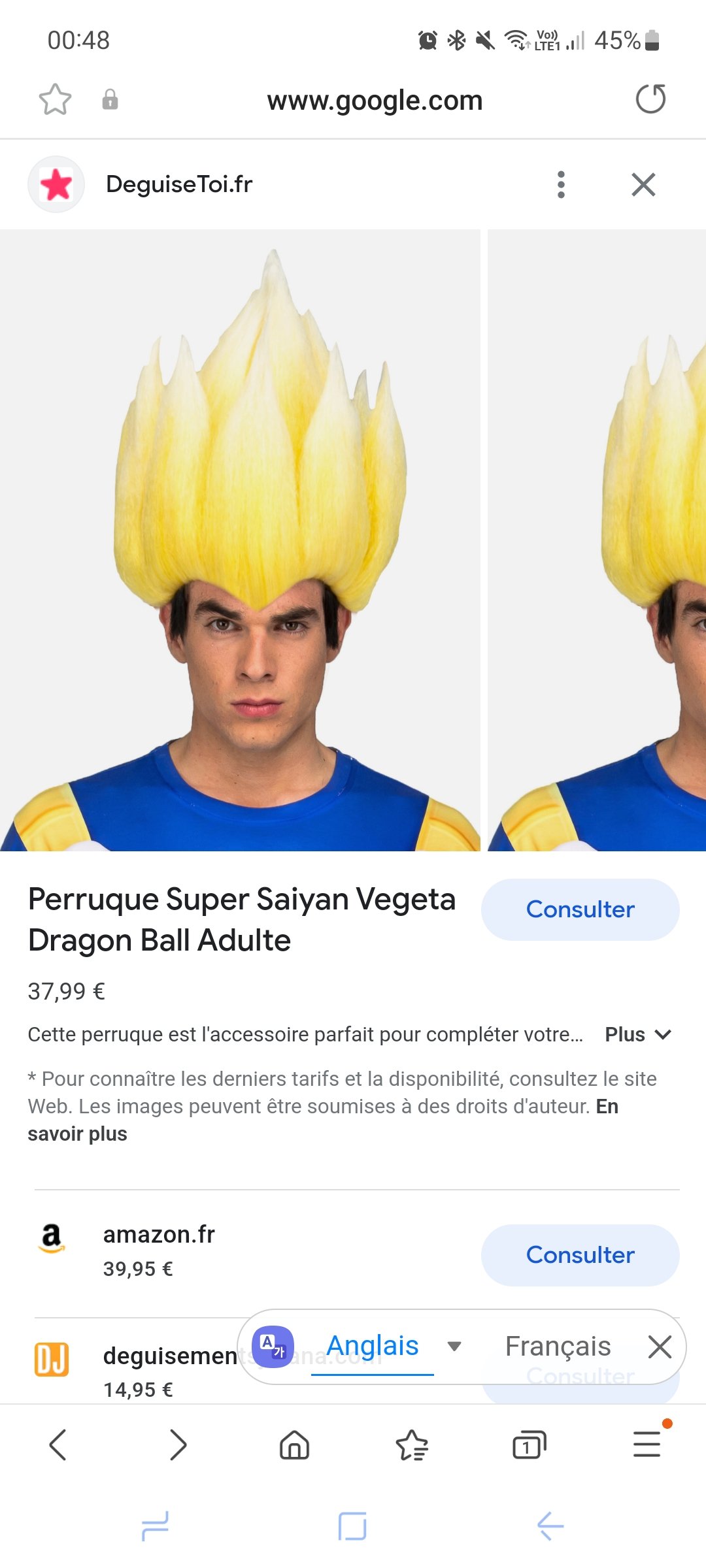Close the DeguiseToi.fr product panel
This screenshot has width=706, height=1568.
click(643, 185)
